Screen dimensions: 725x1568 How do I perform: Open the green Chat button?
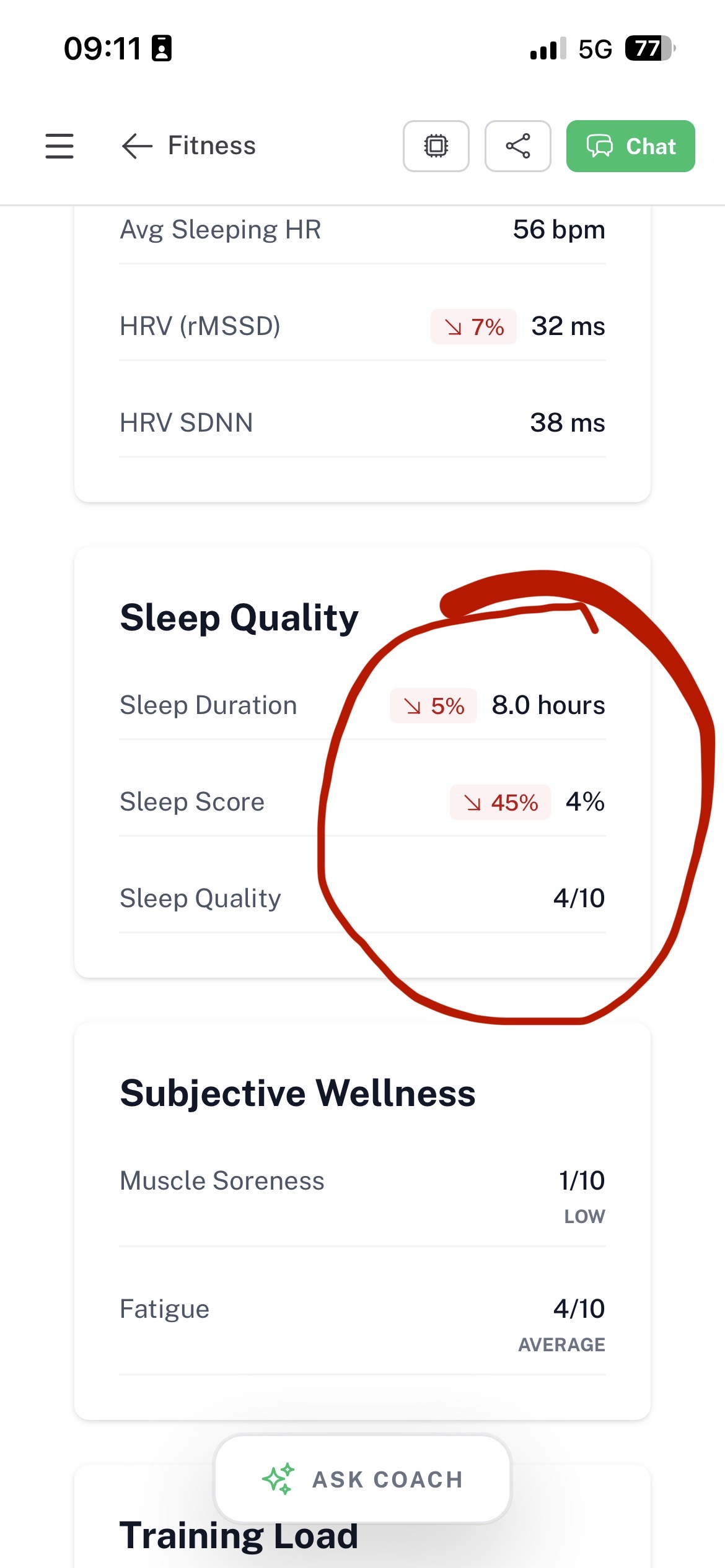click(630, 146)
